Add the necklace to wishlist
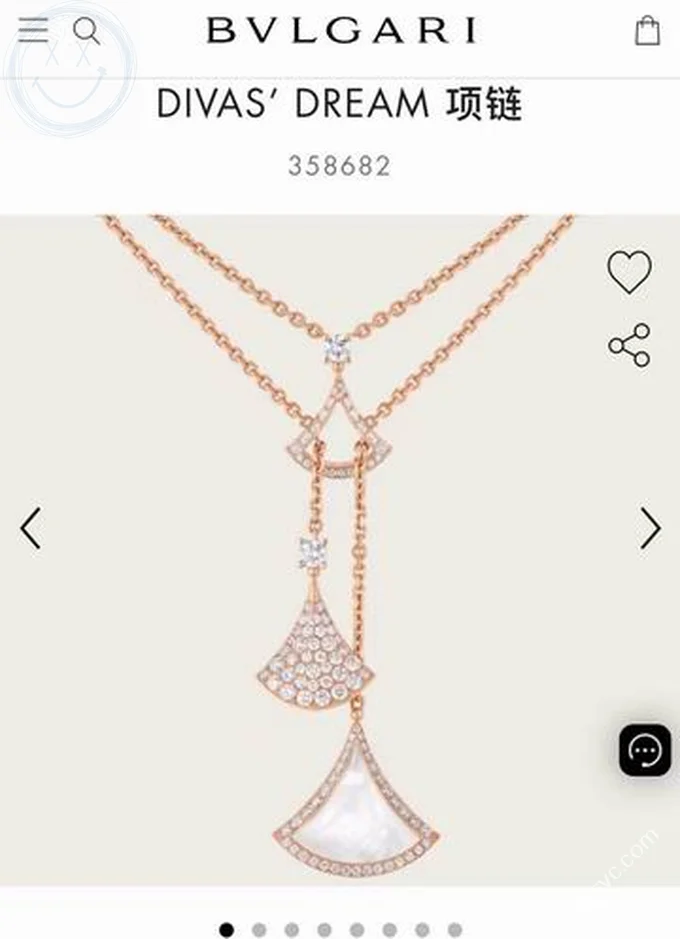 tap(629, 272)
